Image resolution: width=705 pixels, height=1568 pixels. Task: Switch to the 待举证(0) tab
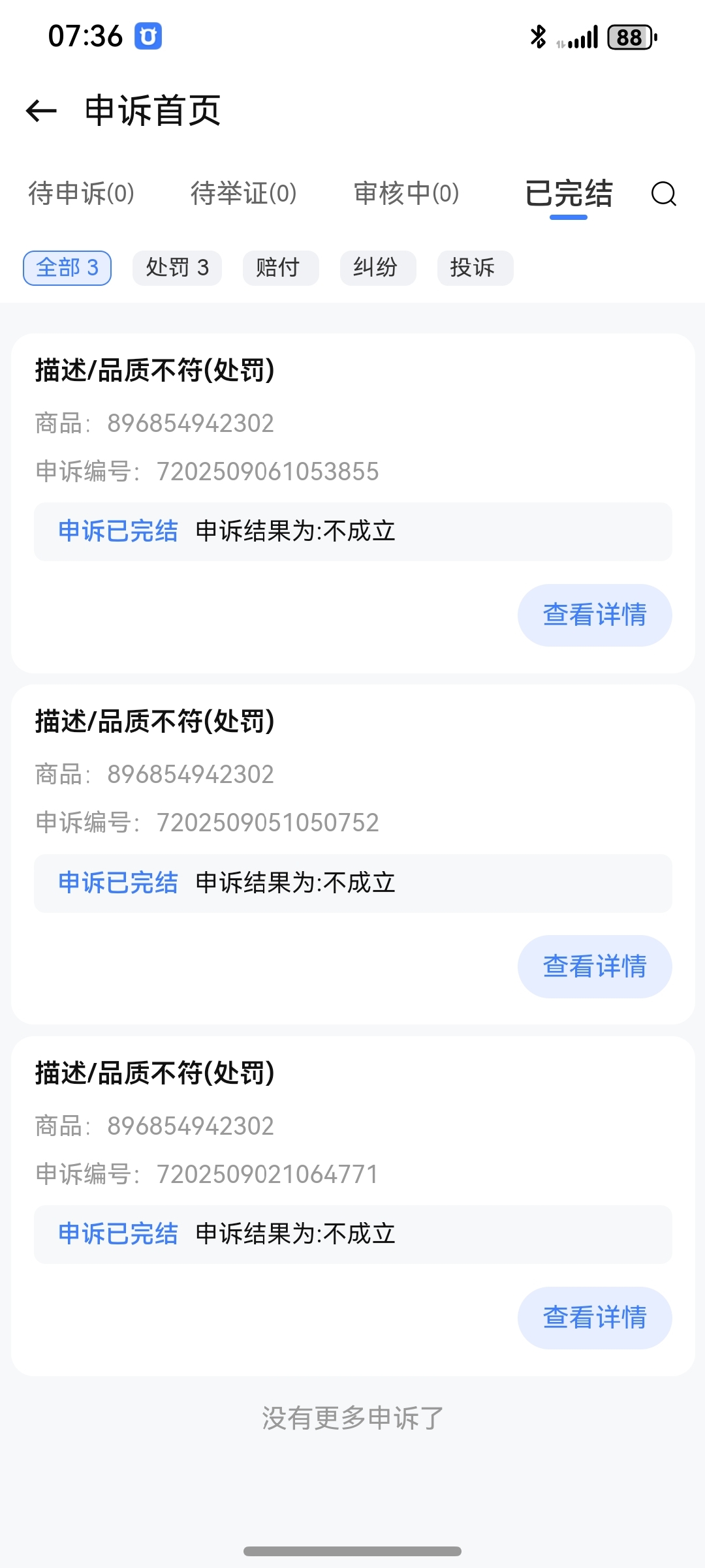coord(243,194)
